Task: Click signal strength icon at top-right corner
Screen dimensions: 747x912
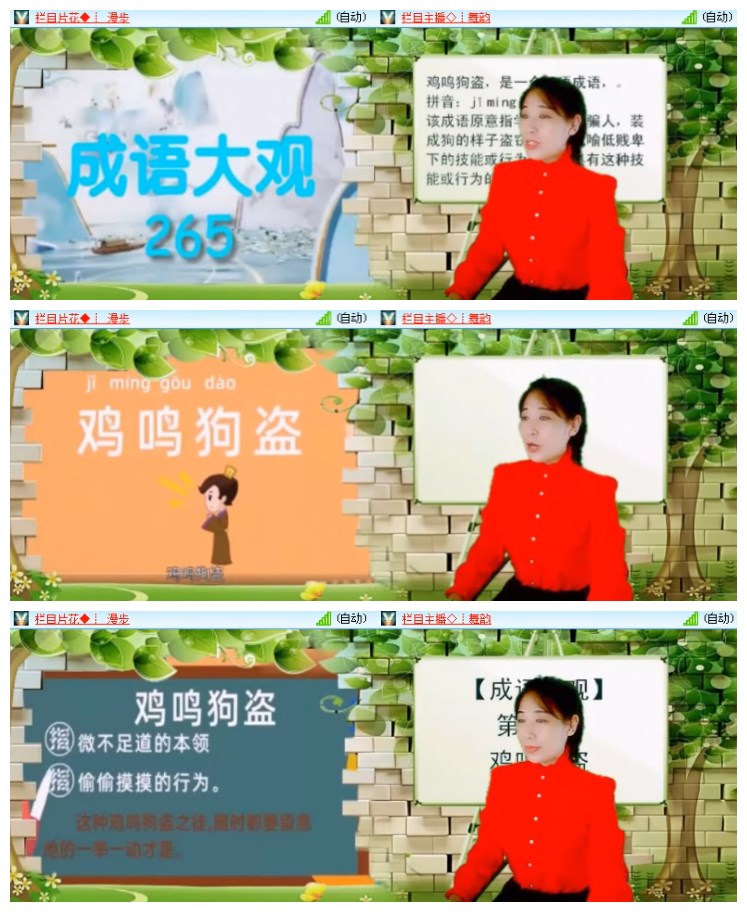Action: point(688,16)
